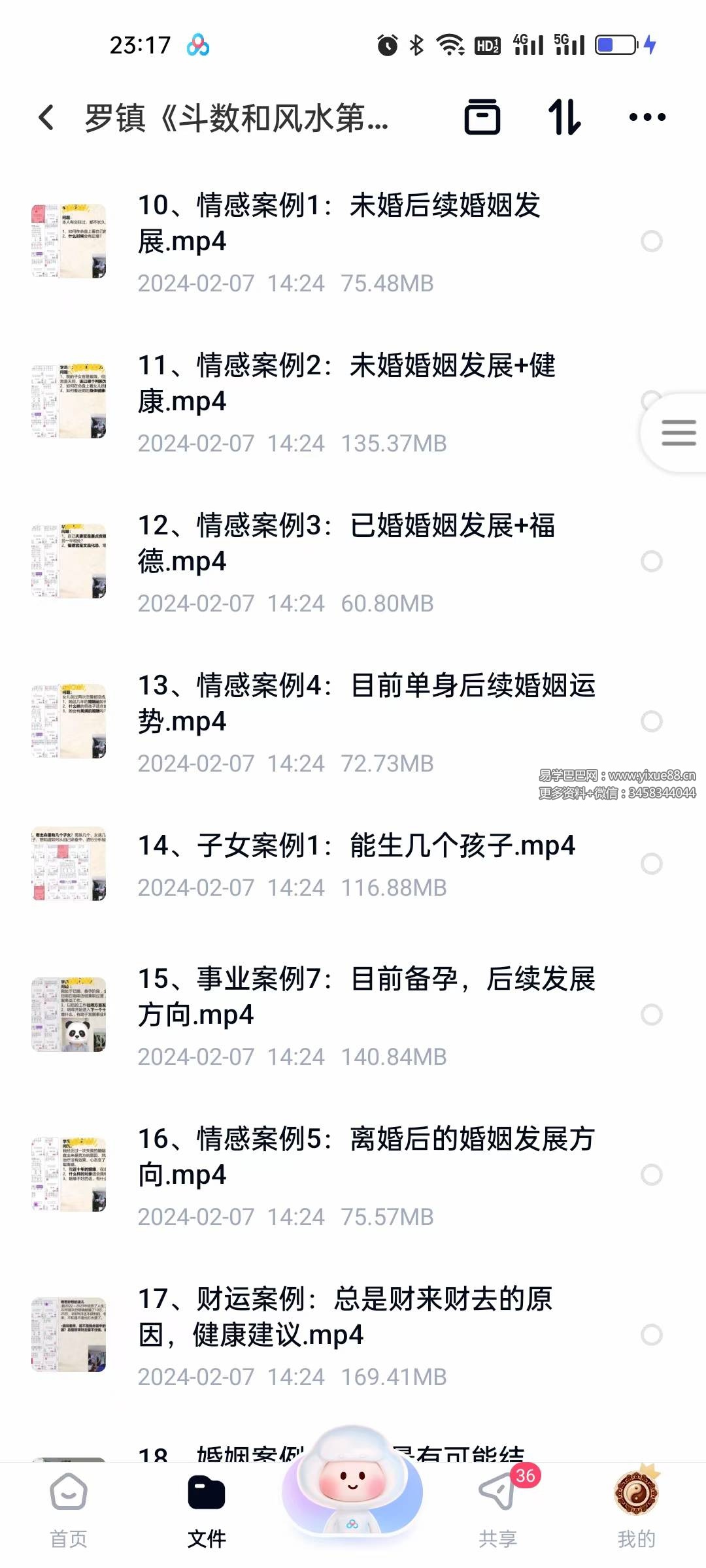Tick the checkbox beside 15、事业案例7 video
706x1568 pixels.
point(651,1015)
